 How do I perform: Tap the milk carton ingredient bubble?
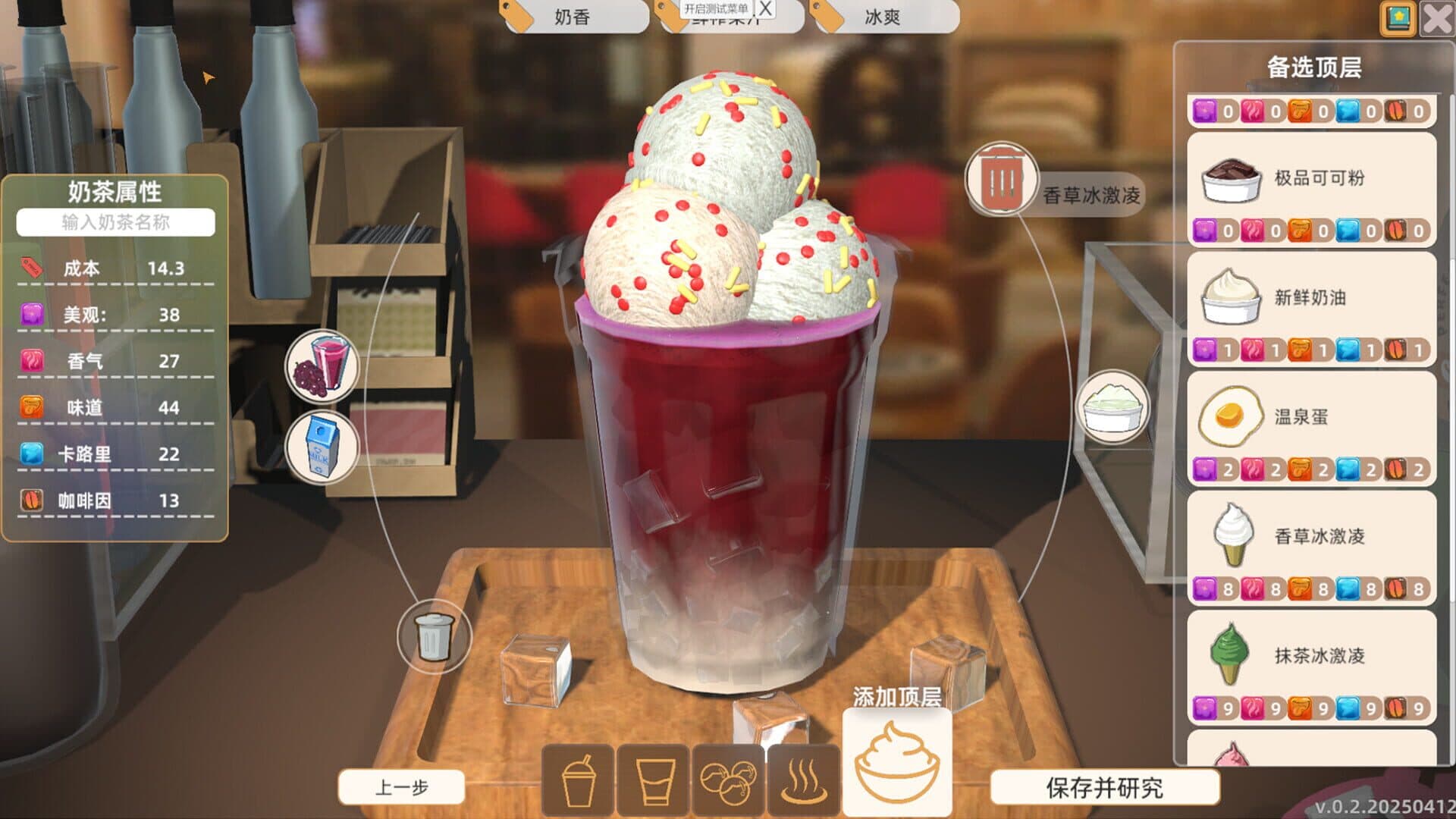pyautogui.click(x=322, y=447)
